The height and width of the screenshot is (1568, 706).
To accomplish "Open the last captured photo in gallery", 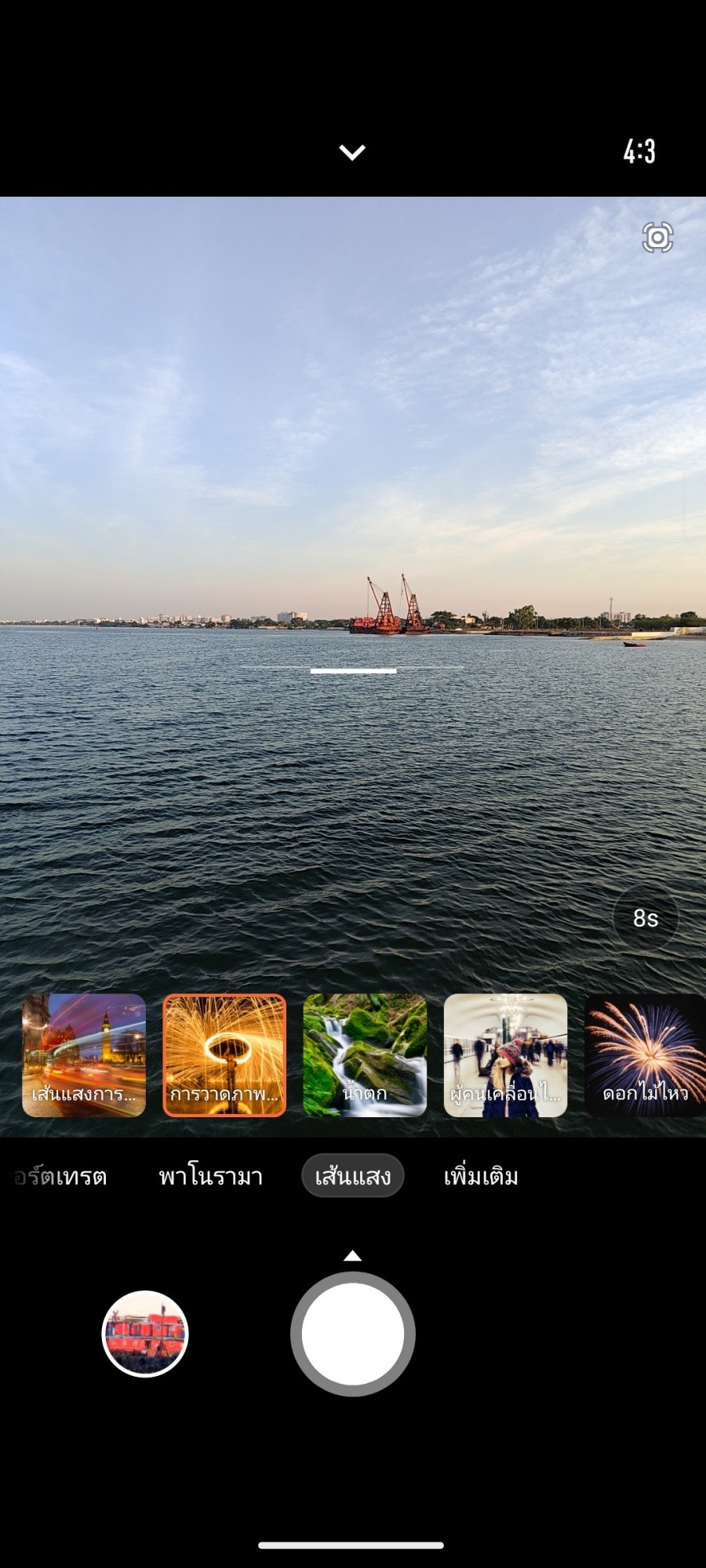I will 145,1334.
